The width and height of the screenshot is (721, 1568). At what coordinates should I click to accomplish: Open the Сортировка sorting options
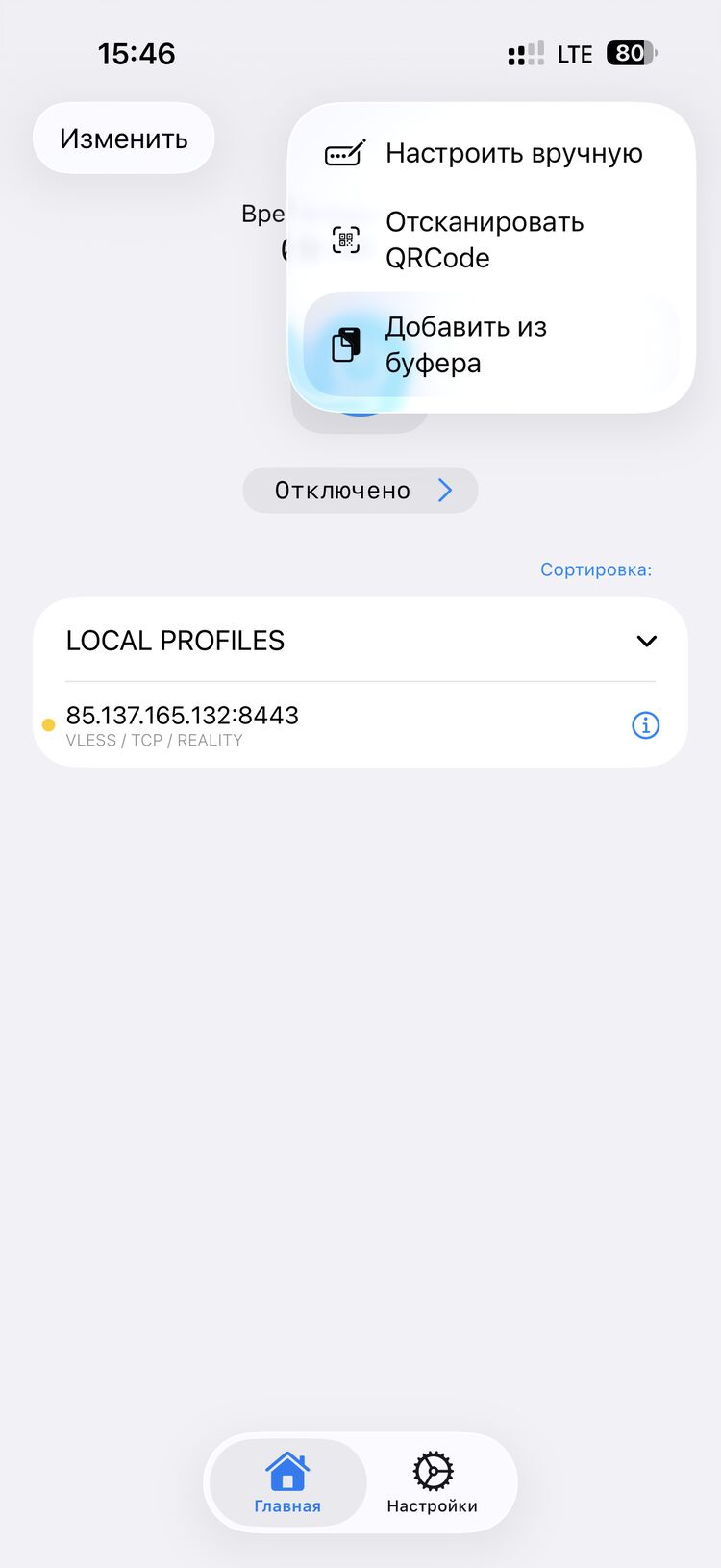(595, 569)
